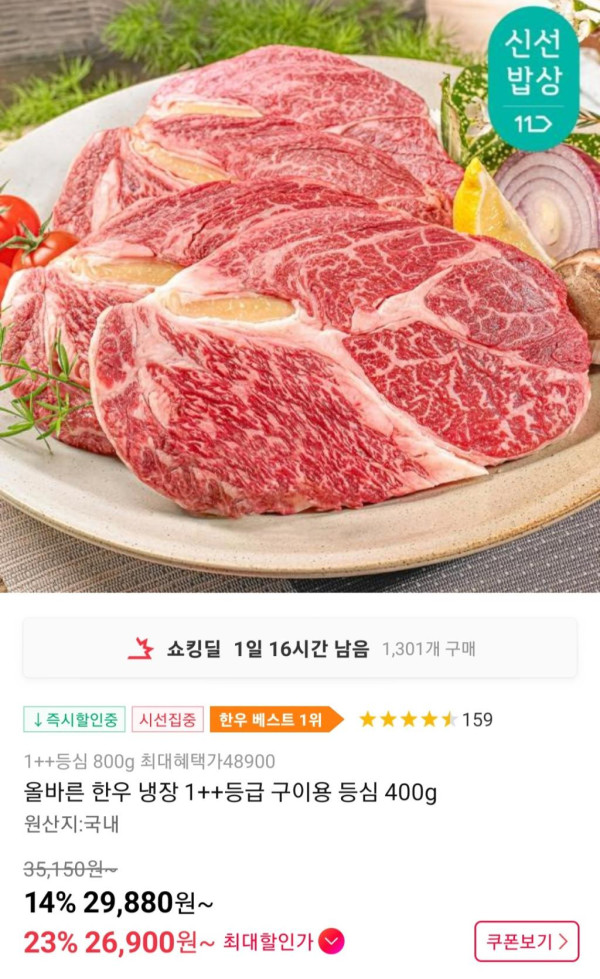Open the 쇼킹딜 deal banner
Screen dimensions: 600x979
click(300, 648)
